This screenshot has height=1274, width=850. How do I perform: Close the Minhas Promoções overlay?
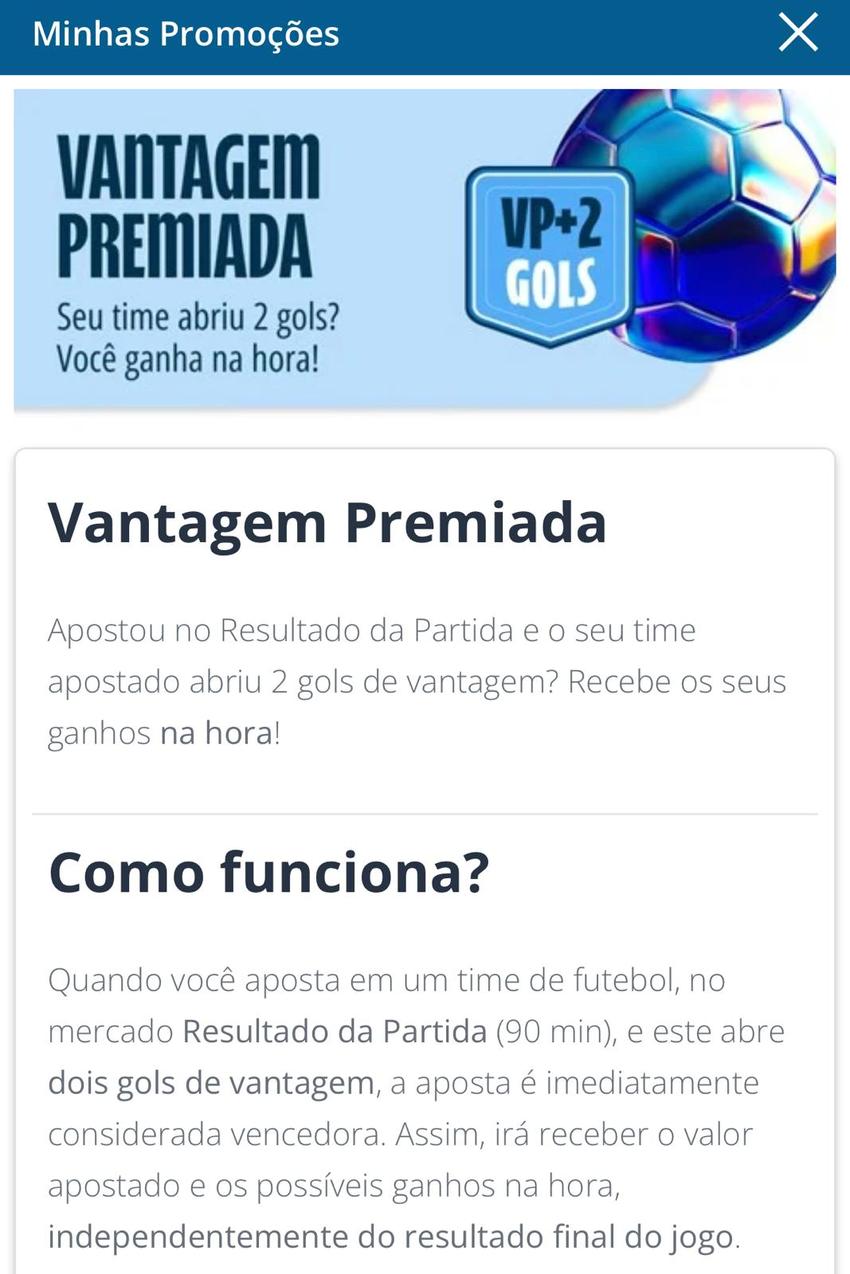[797, 32]
